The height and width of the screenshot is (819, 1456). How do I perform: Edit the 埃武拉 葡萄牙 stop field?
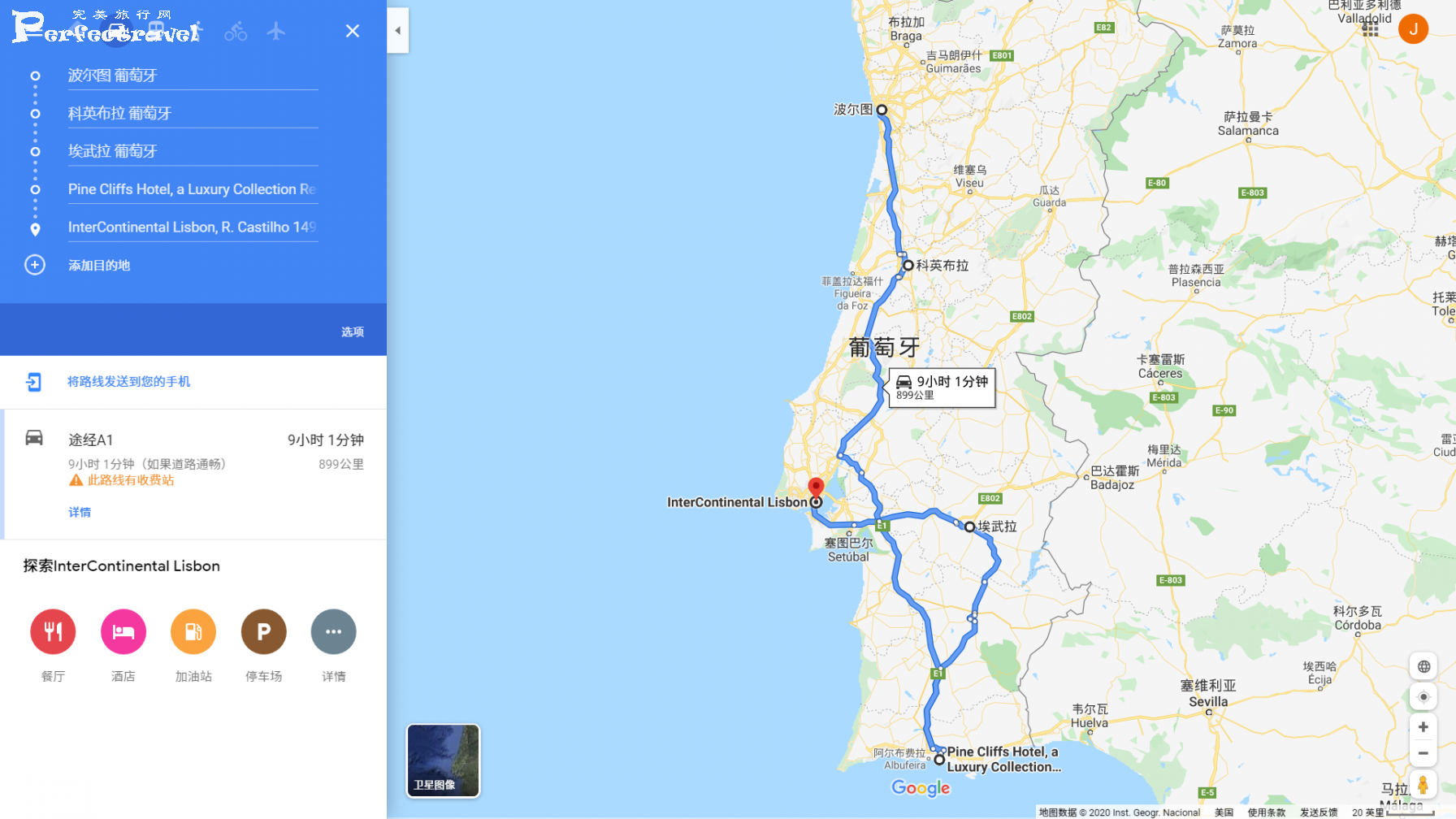[x=192, y=151]
